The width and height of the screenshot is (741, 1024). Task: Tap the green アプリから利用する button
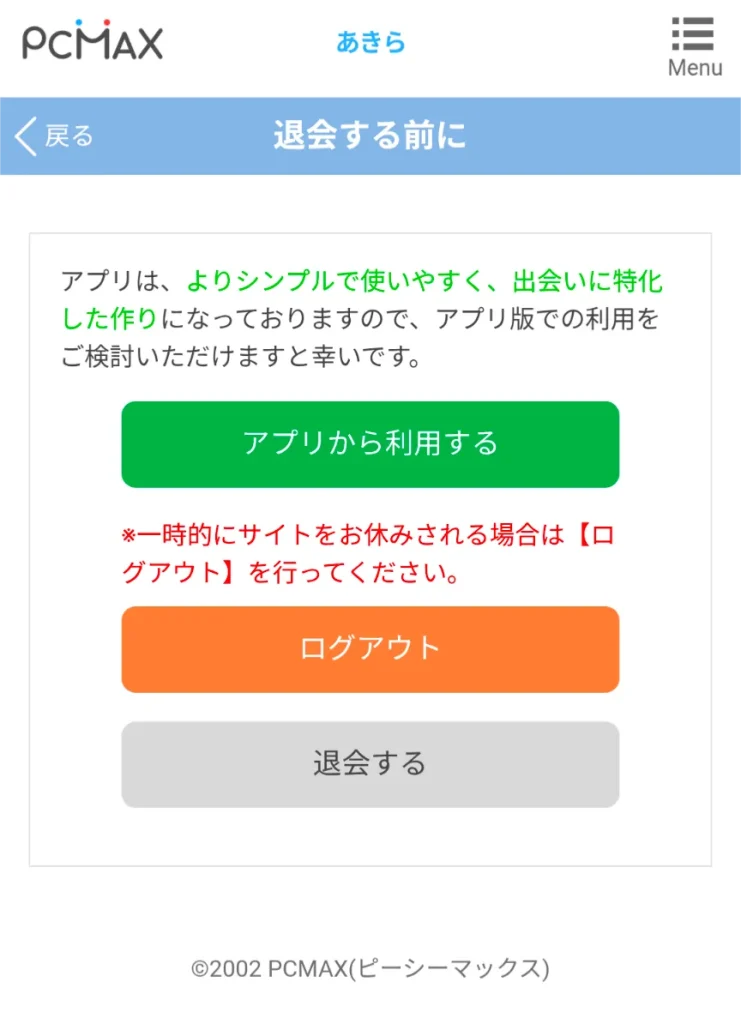pos(370,444)
